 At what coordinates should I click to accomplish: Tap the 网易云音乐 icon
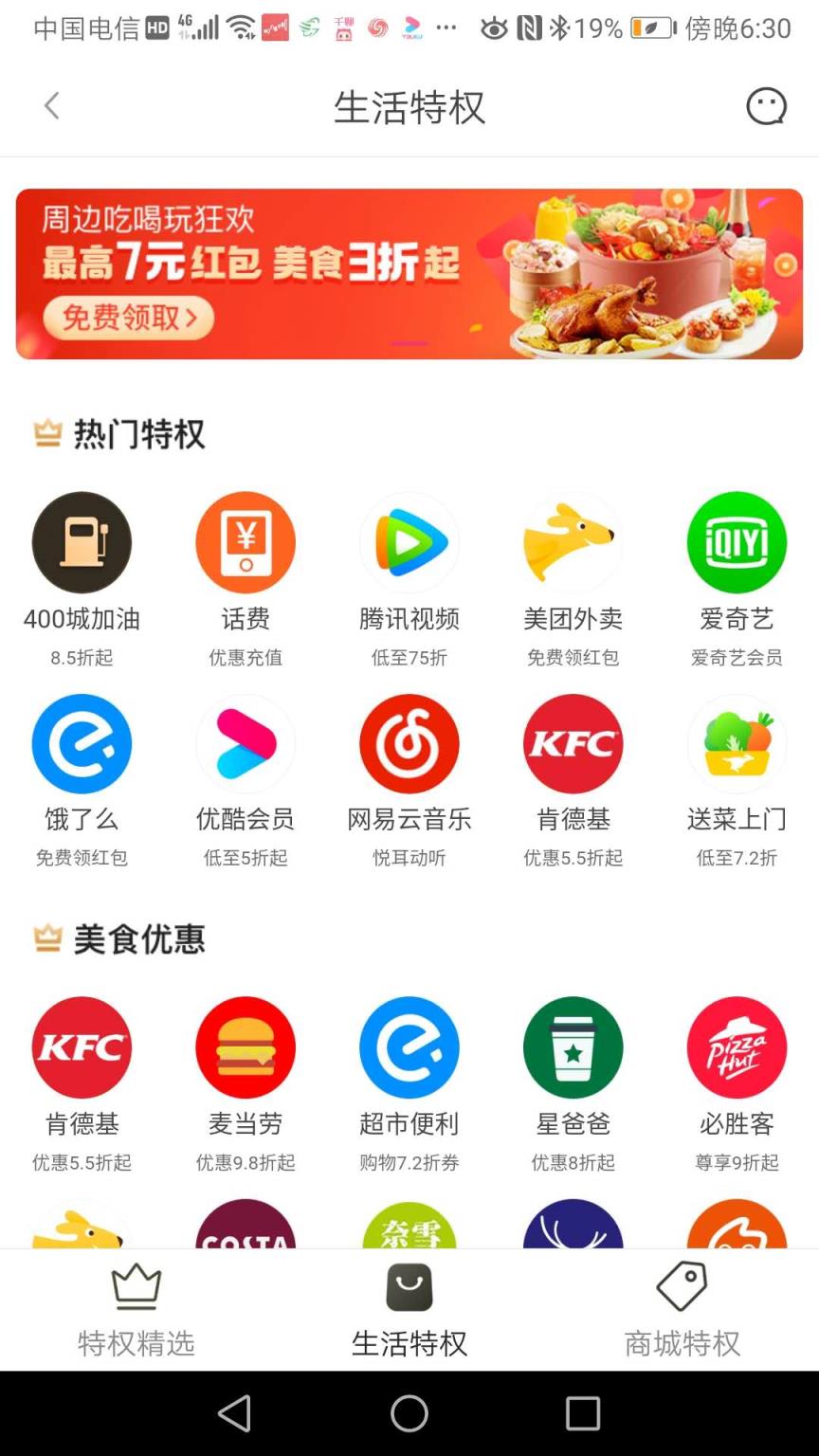pyautogui.click(x=409, y=744)
